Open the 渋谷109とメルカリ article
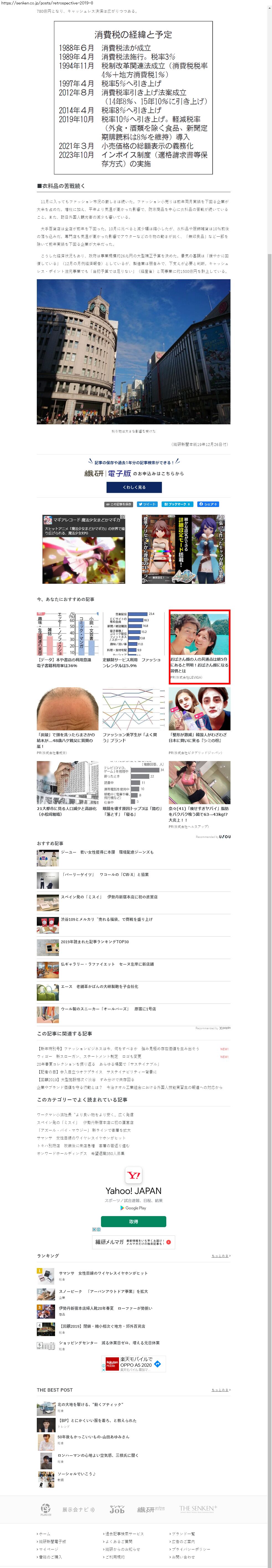Viewport: 272px width, 1568px height. tap(106, 919)
